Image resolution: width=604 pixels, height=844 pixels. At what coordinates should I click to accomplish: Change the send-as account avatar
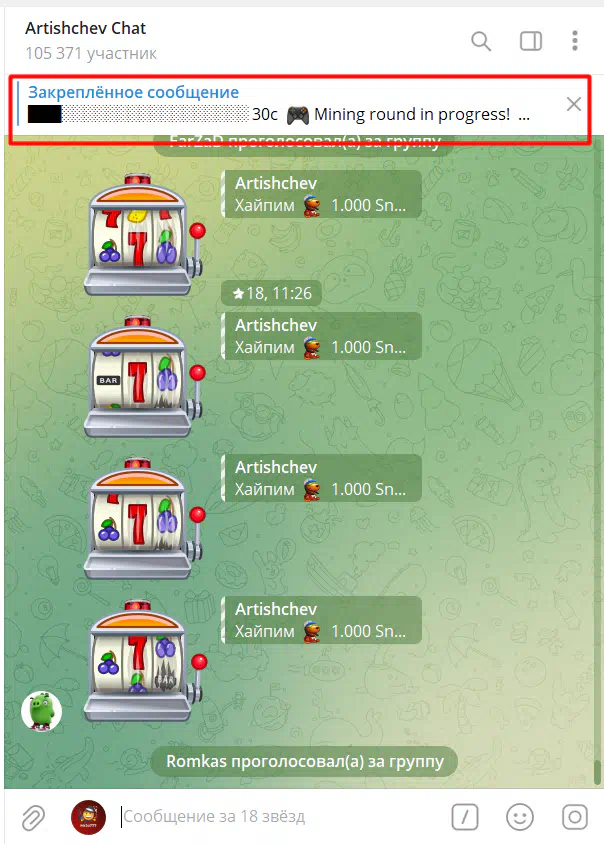click(88, 817)
